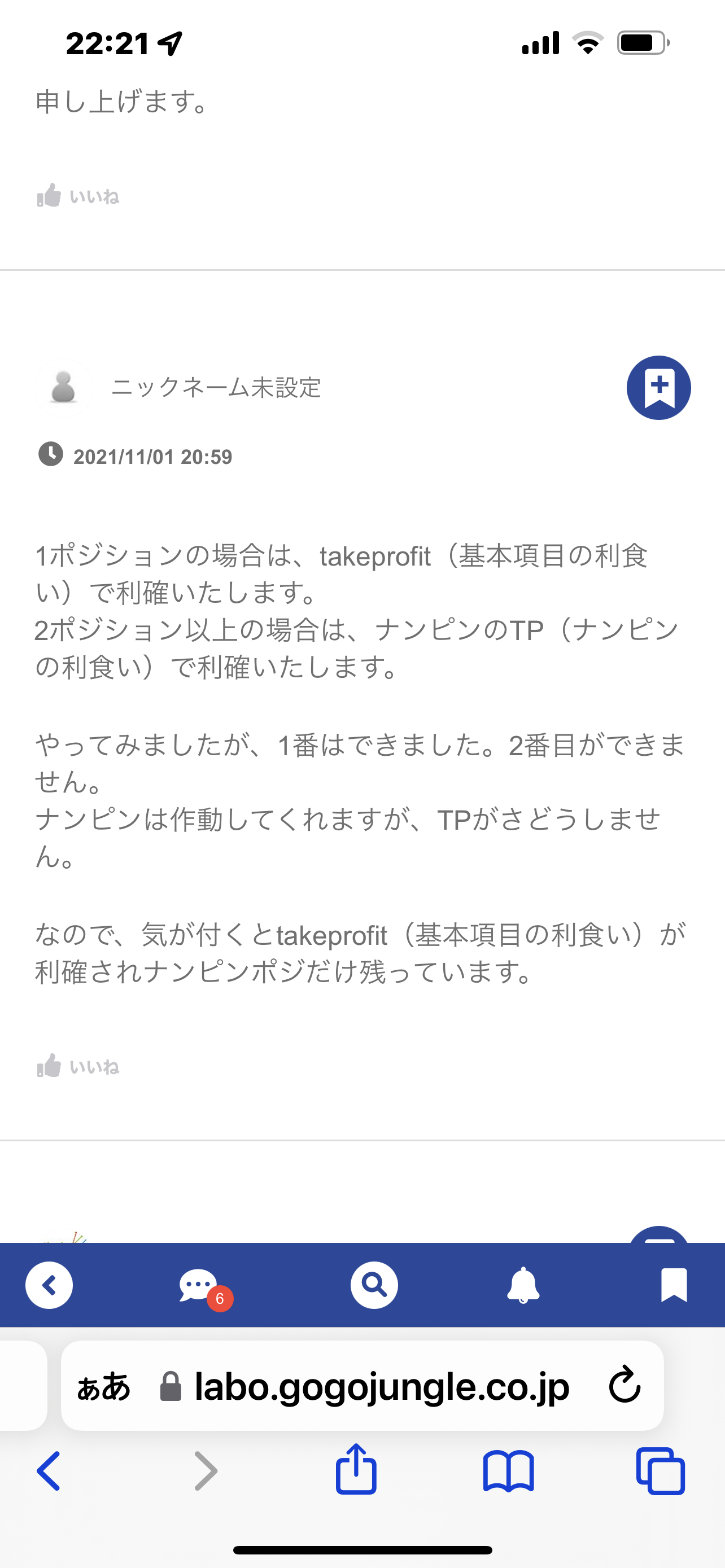Tap the blue bar's back arrow circle
The height and width of the screenshot is (1568, 725).
49,1285
